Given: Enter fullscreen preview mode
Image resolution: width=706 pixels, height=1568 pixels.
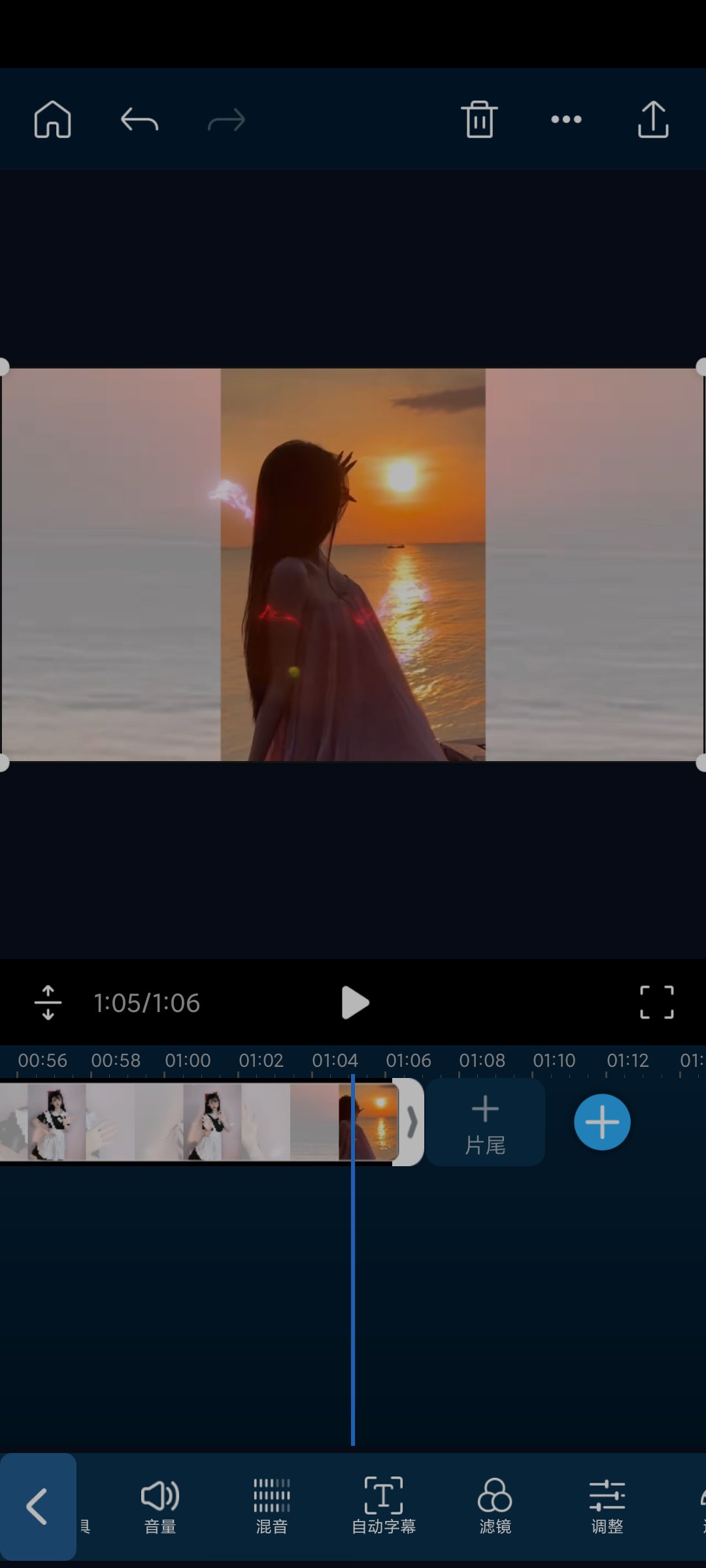Looking at the screenshot, I should click(656, 1003).
